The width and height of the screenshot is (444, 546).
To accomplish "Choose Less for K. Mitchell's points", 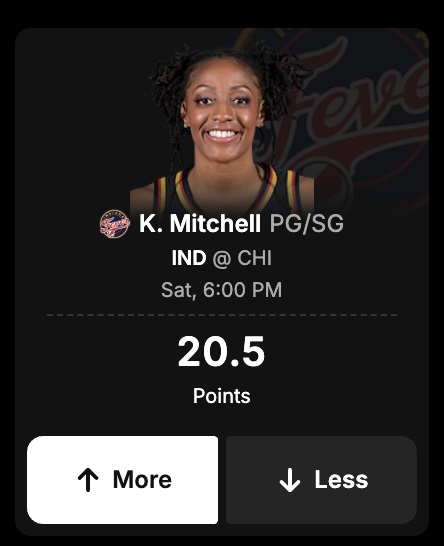I will pyautogui.click(x=321, y=480).
